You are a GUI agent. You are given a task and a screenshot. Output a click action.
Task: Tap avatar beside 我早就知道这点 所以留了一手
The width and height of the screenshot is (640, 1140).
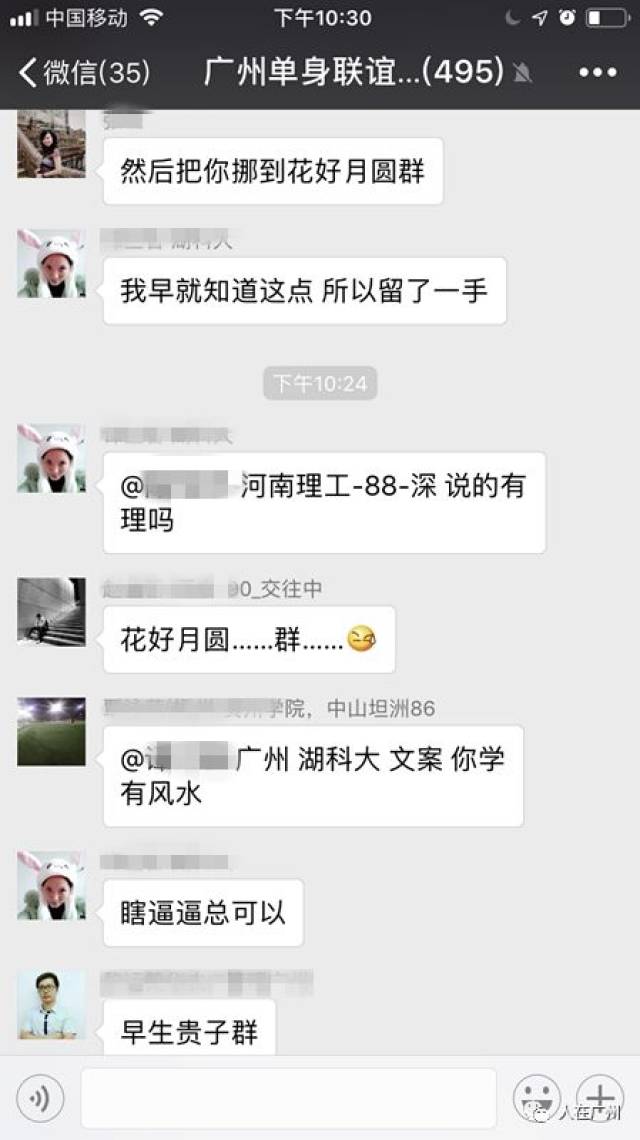pos(51,264)
